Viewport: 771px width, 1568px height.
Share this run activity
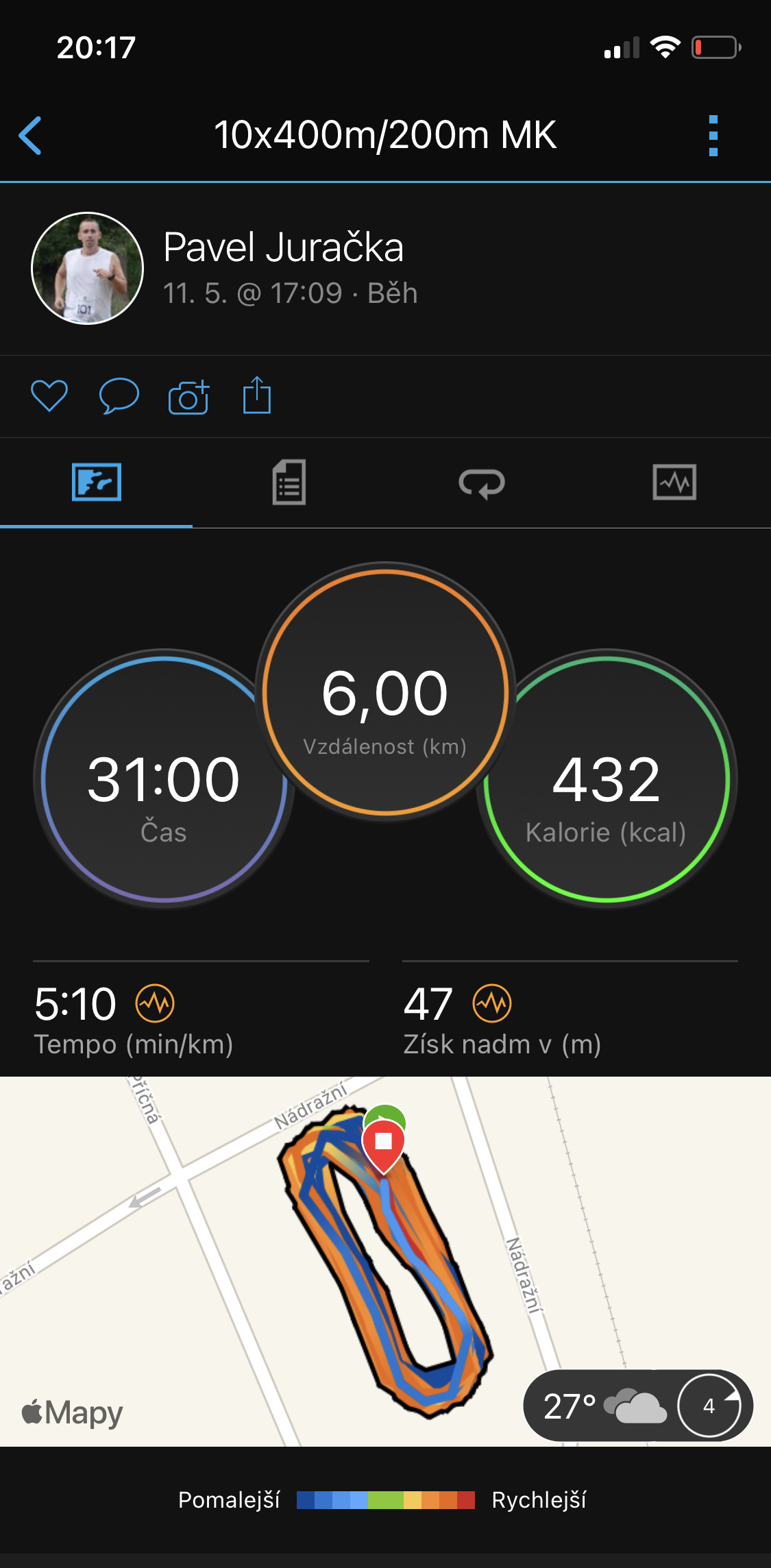(x=257, y=395)
